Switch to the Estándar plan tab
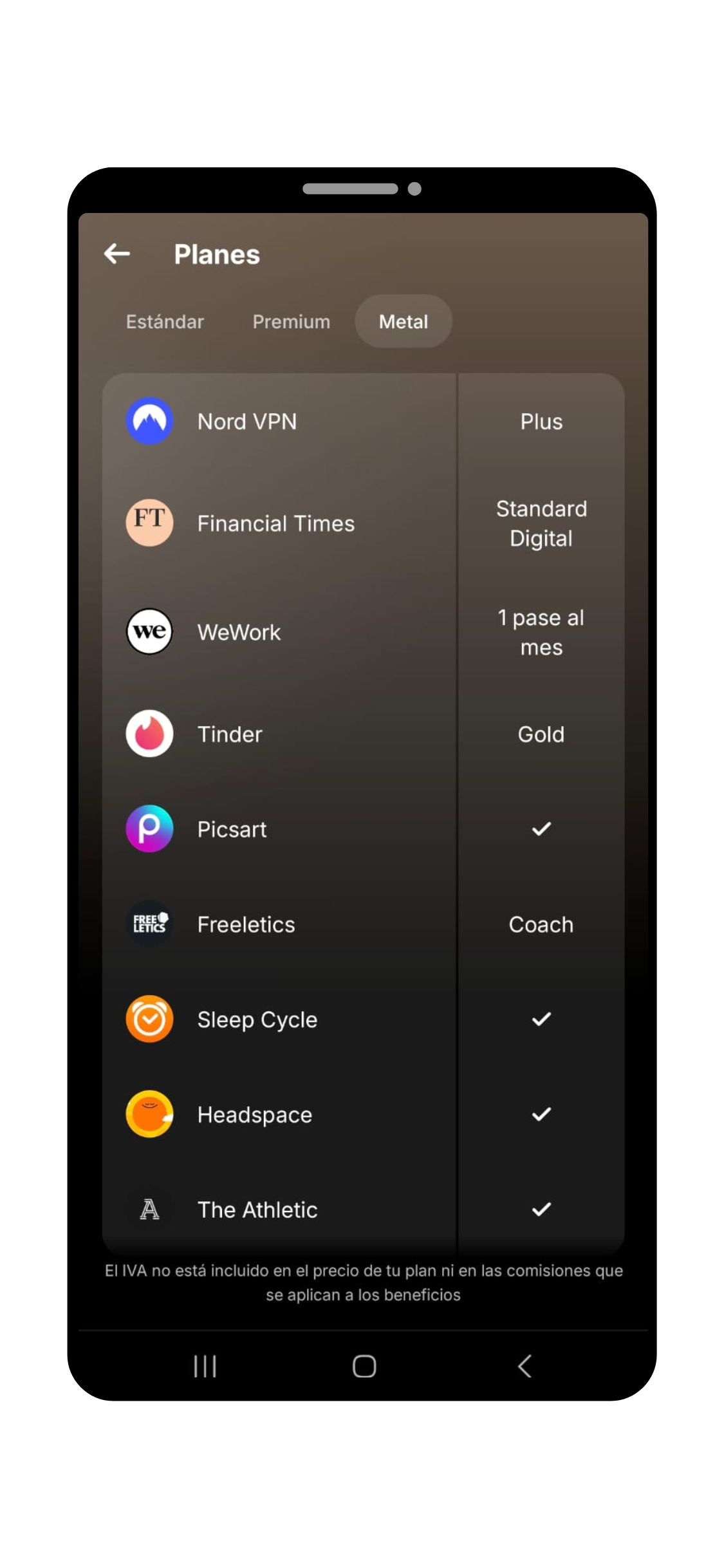 click(x=165, y=321)
